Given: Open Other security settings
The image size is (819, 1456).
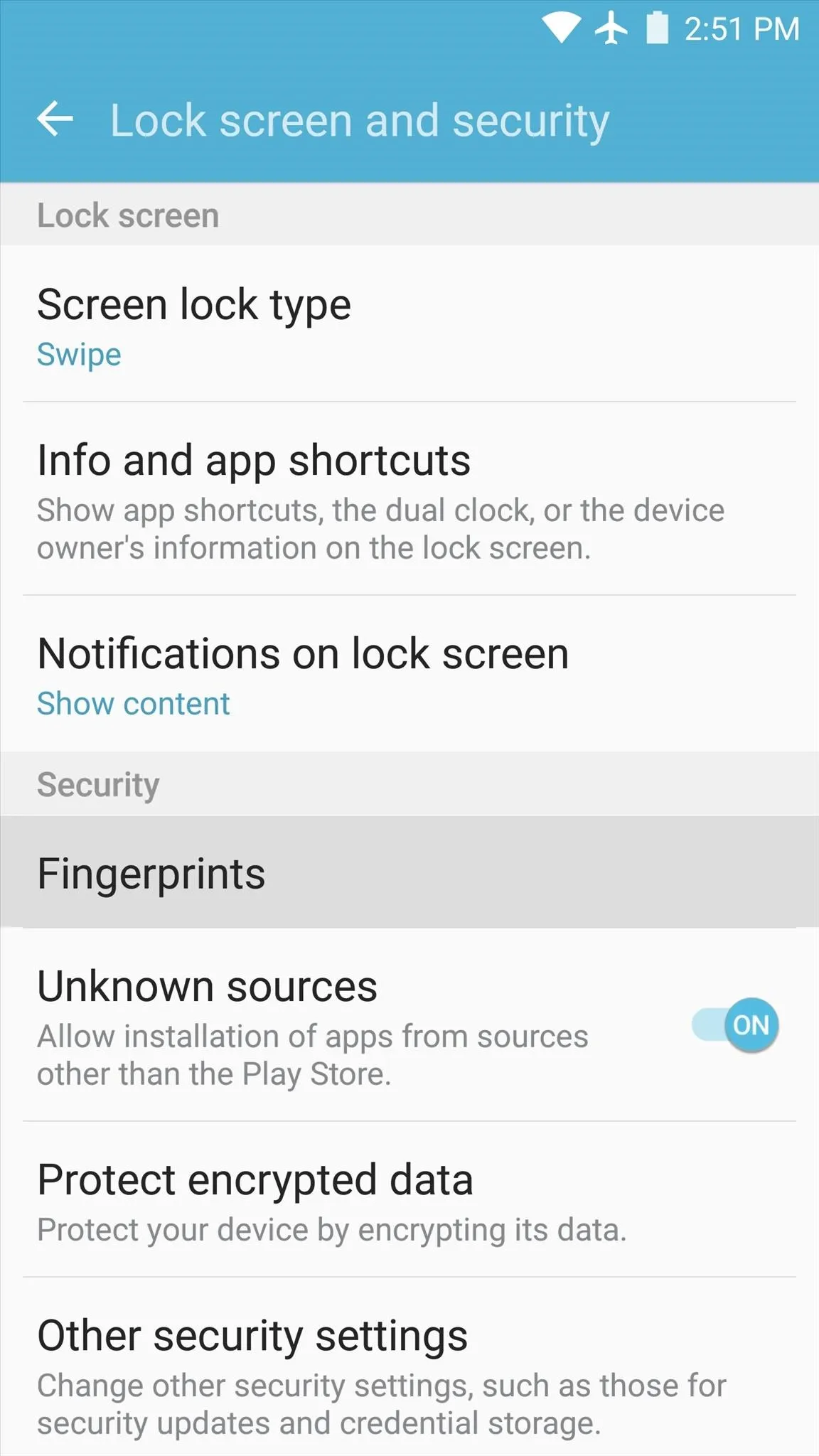Looking at the screenshot, I should (409, 1367).
